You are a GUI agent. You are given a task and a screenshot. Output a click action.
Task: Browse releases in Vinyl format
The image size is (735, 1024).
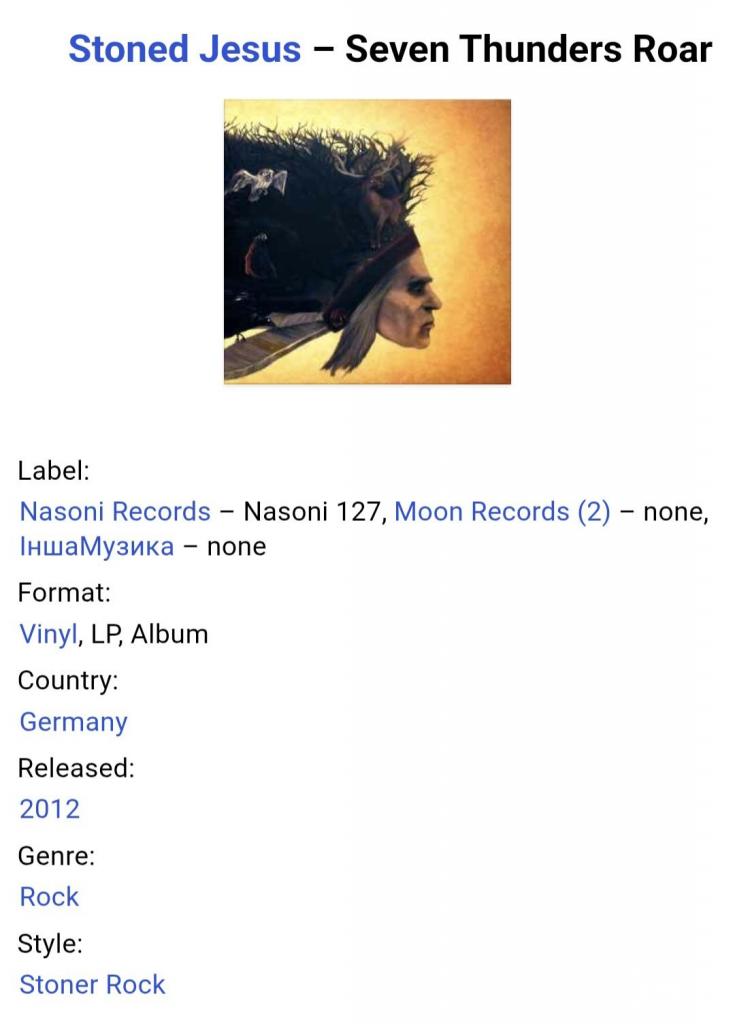(48, 634)
